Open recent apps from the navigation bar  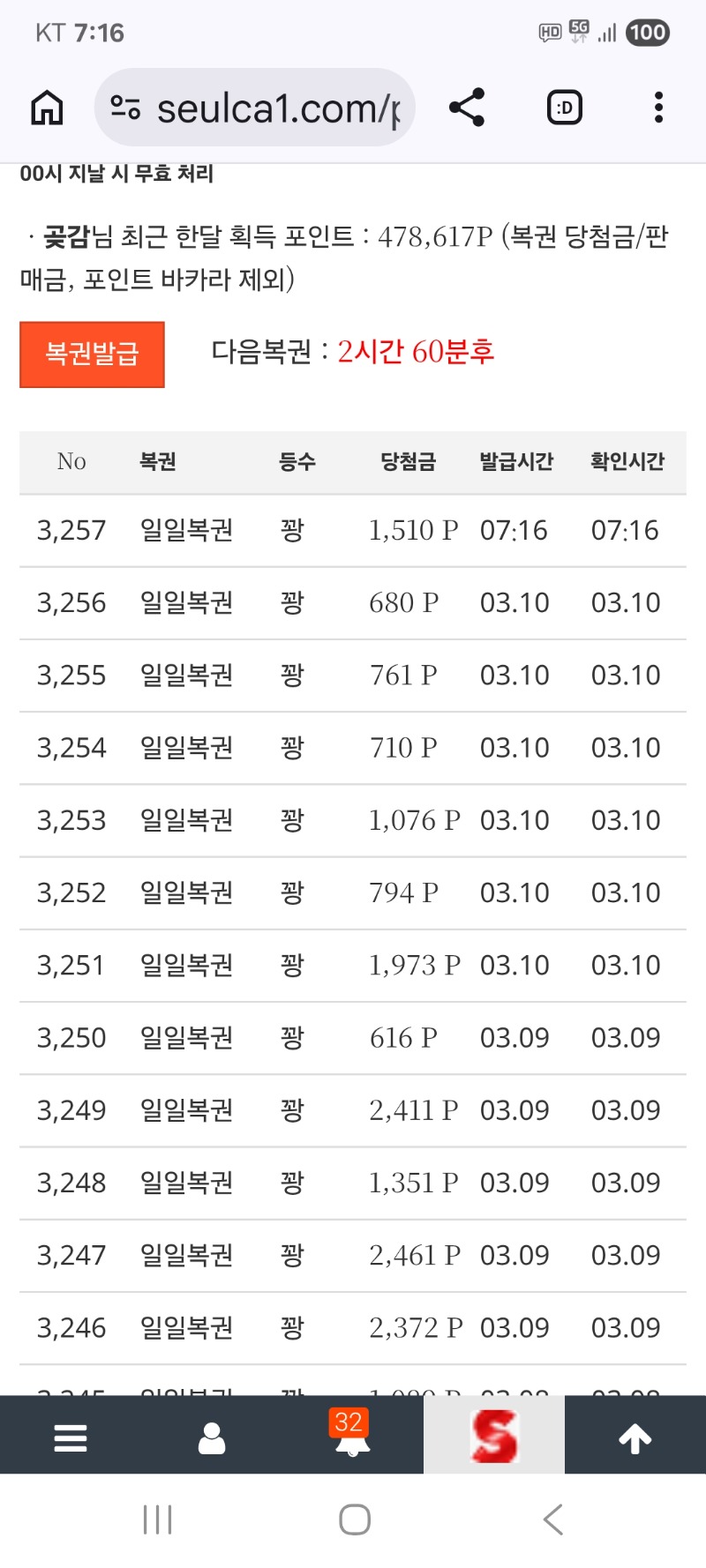coord(157,1519)
